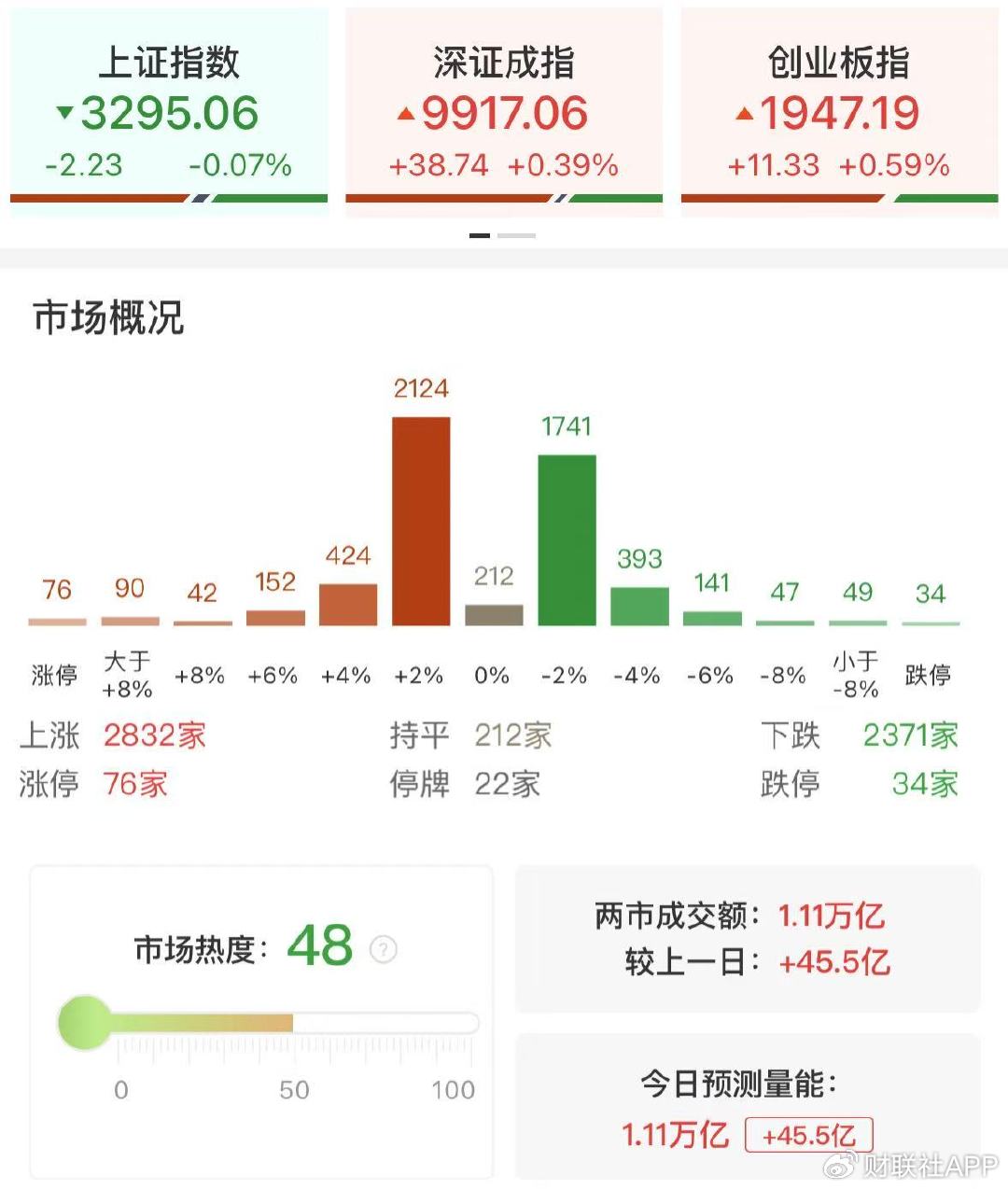
Task: Click the market heat value 48
Action: tap(321, 945)
